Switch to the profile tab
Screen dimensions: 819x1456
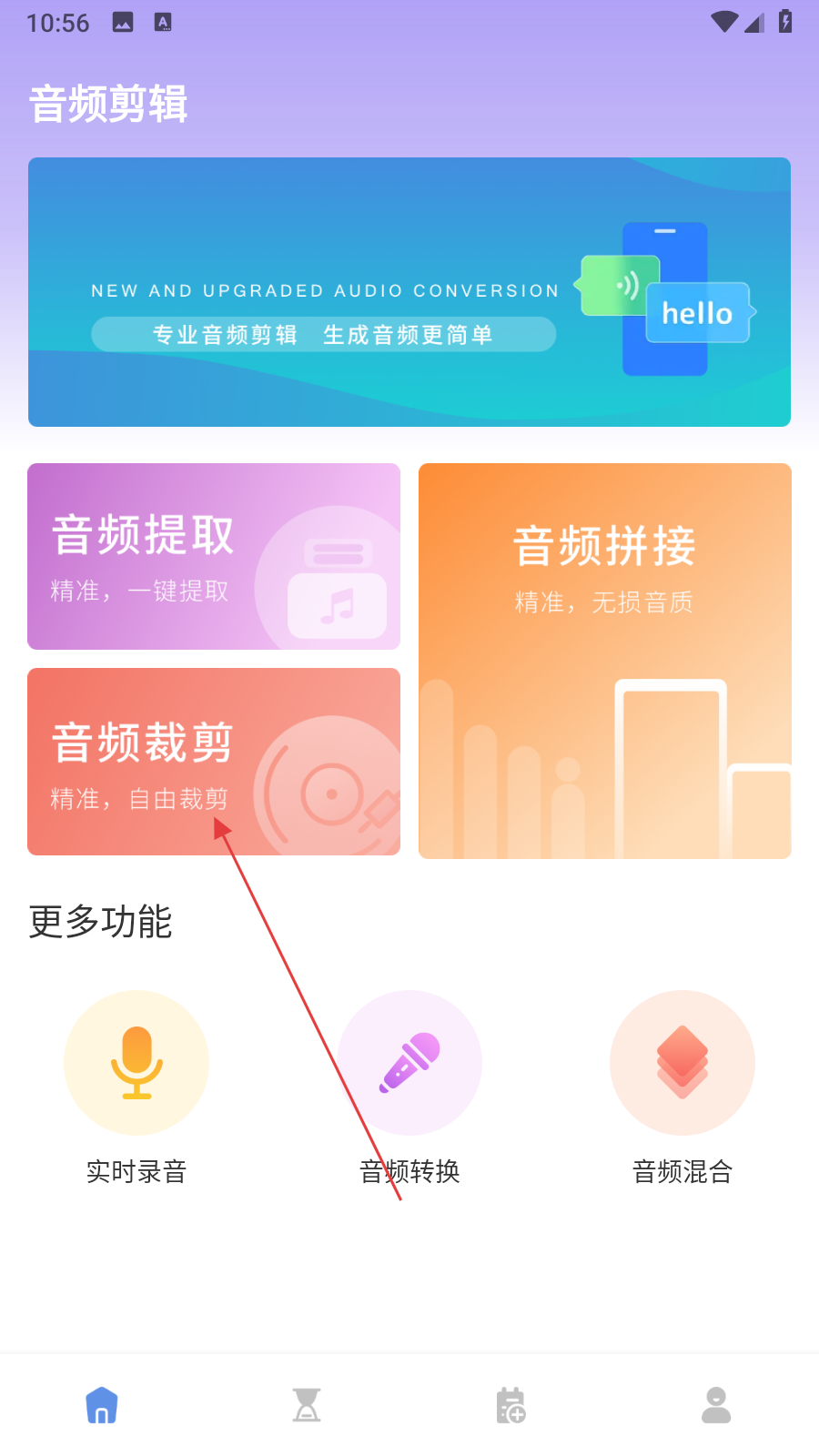716,1405
